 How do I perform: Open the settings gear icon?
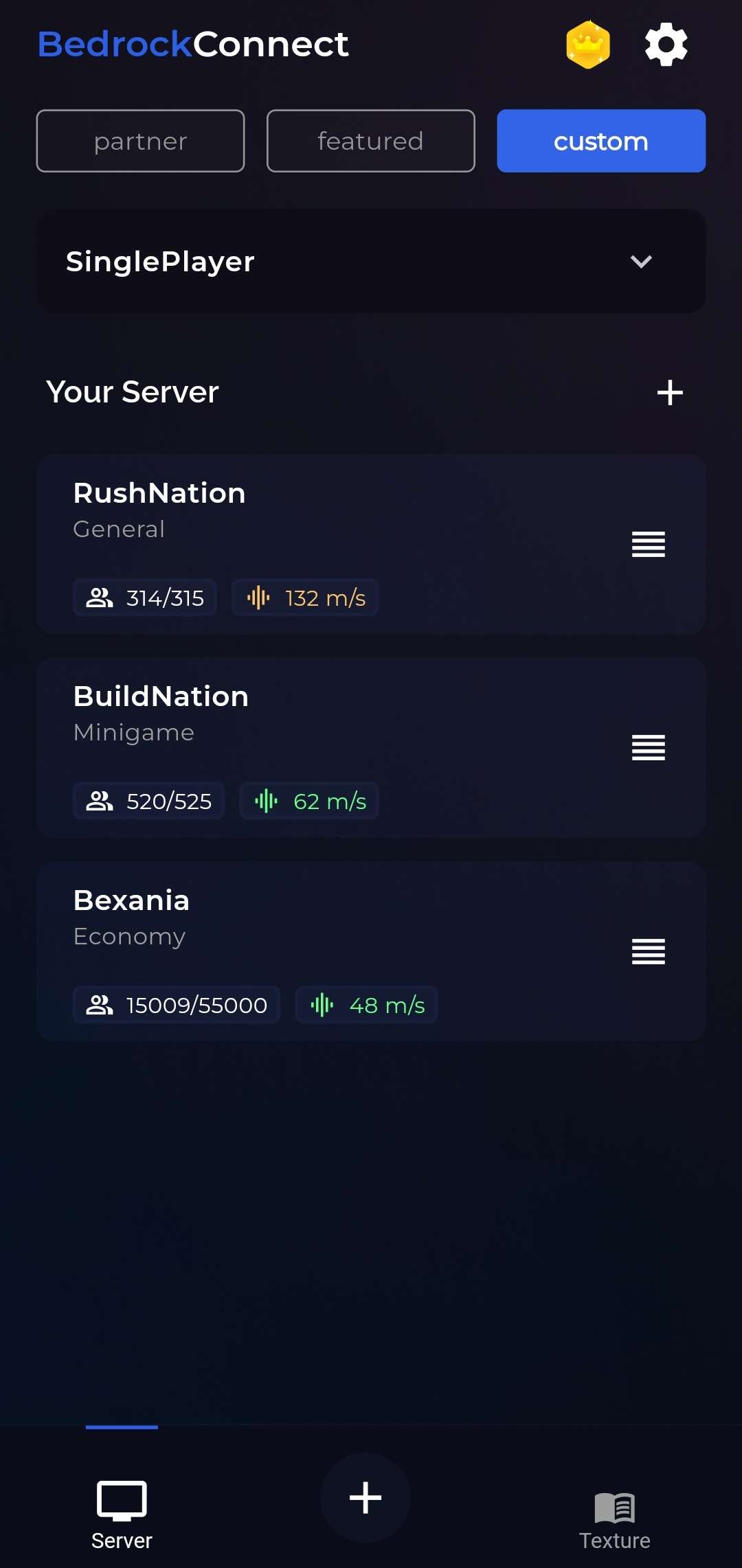[x=666, y=45]
